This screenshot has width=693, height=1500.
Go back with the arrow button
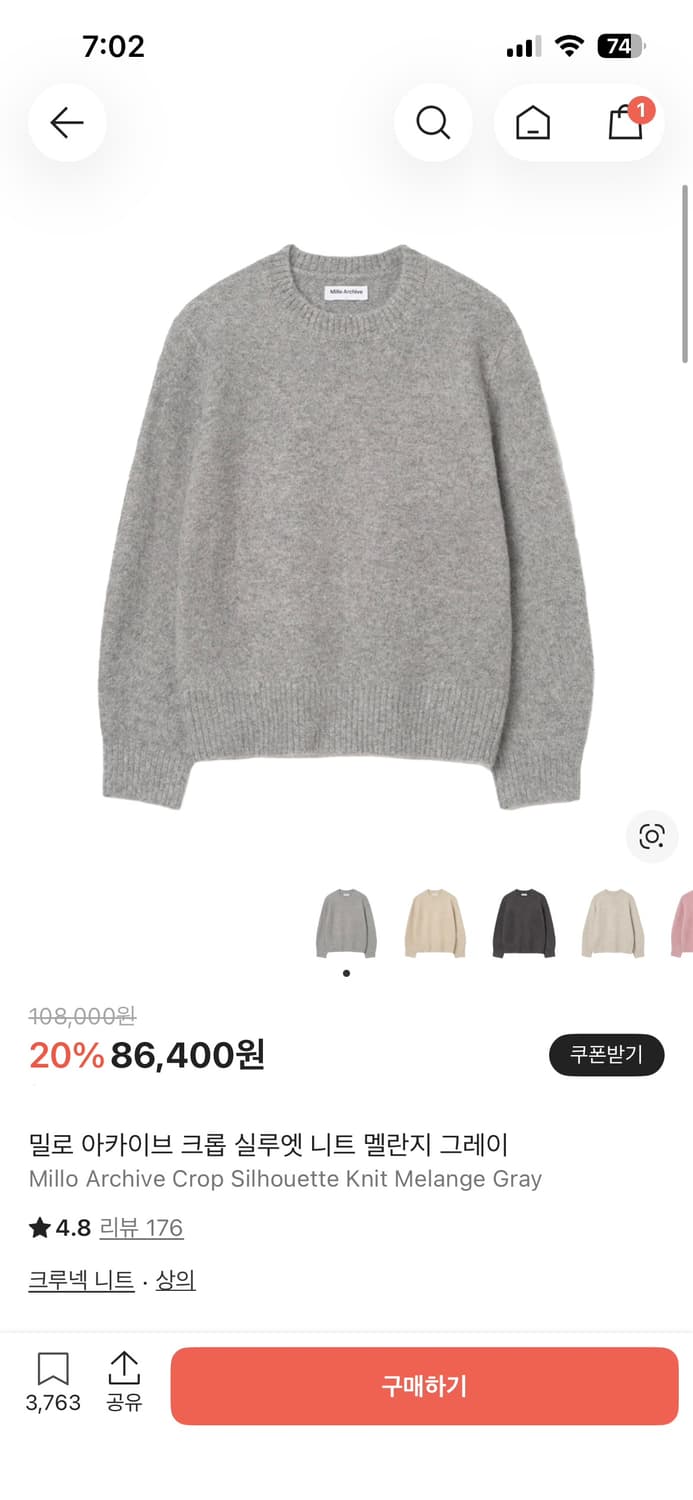click(67, 123)
